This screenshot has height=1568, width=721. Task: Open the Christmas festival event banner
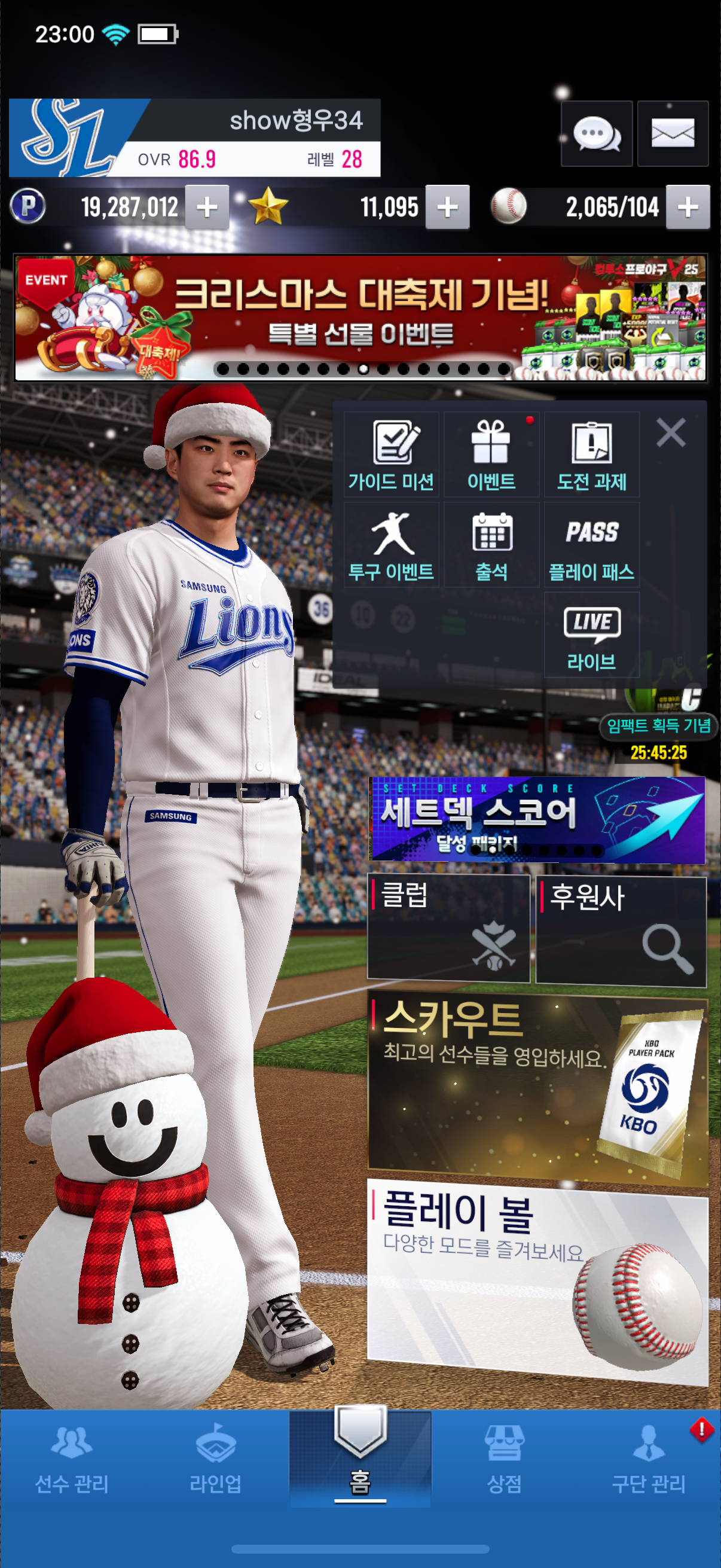coord(360,318)
